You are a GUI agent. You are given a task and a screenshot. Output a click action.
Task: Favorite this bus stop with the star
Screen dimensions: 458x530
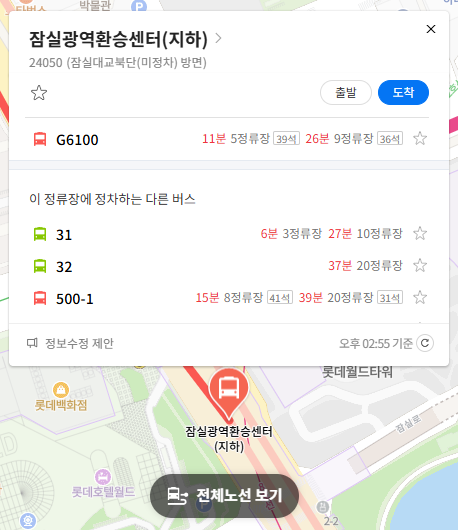[39, 93]
